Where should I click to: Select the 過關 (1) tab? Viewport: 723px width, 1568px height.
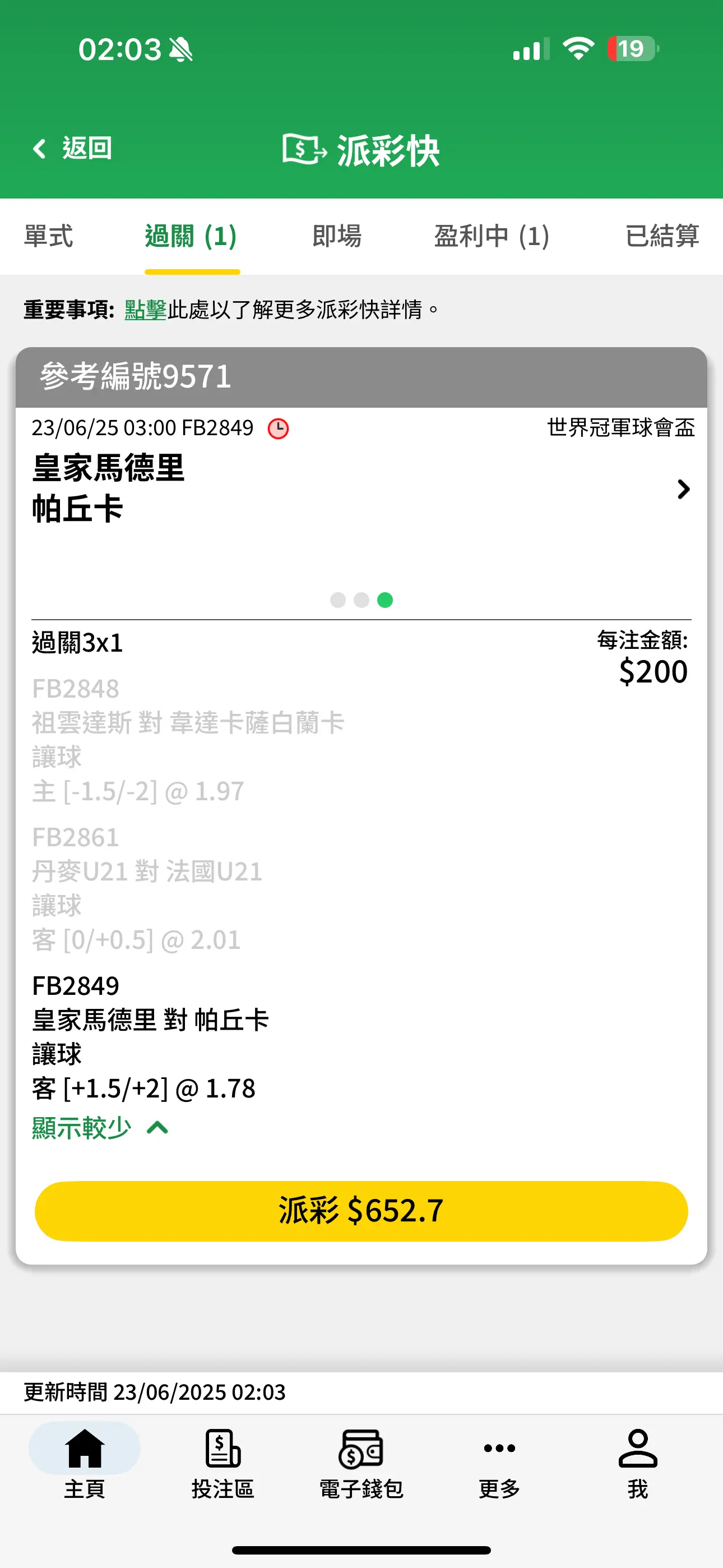(x=191, y=236)
